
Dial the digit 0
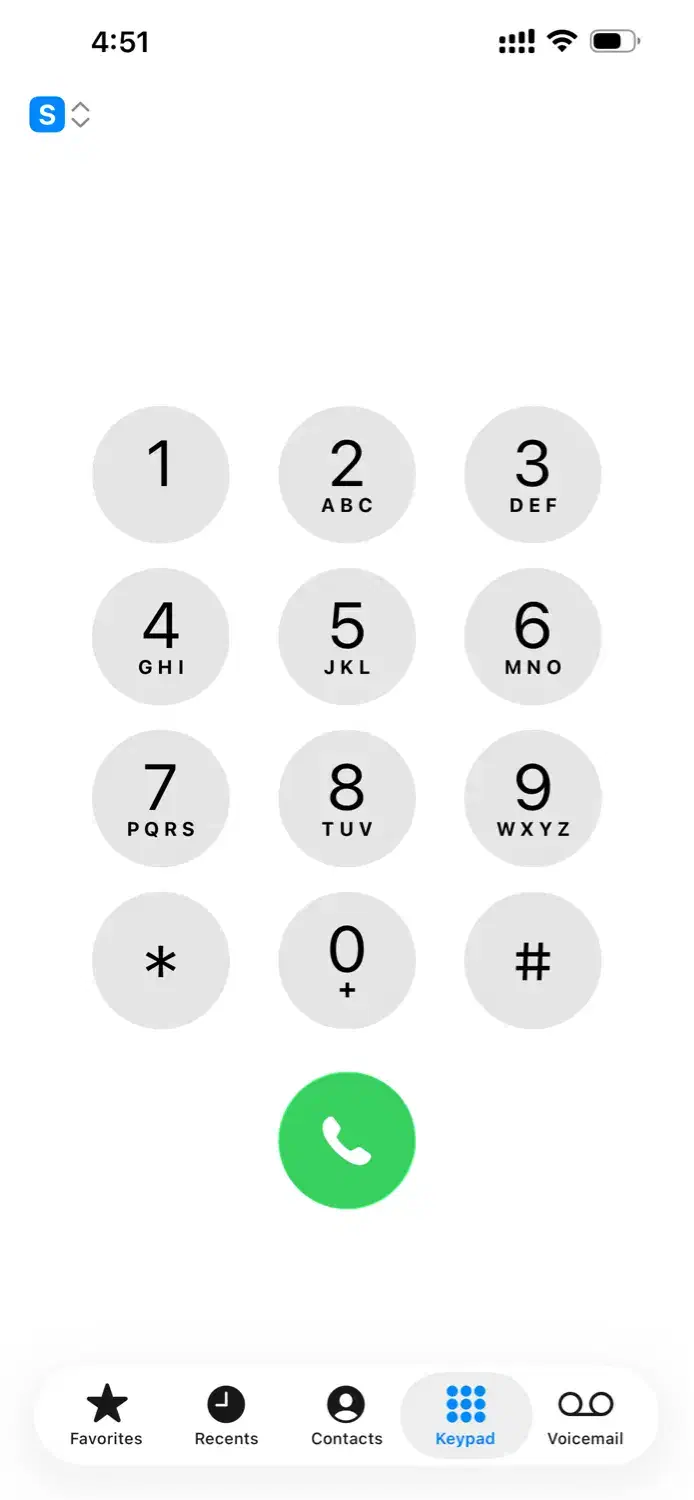pyautogui.click(x=347, y=961)
